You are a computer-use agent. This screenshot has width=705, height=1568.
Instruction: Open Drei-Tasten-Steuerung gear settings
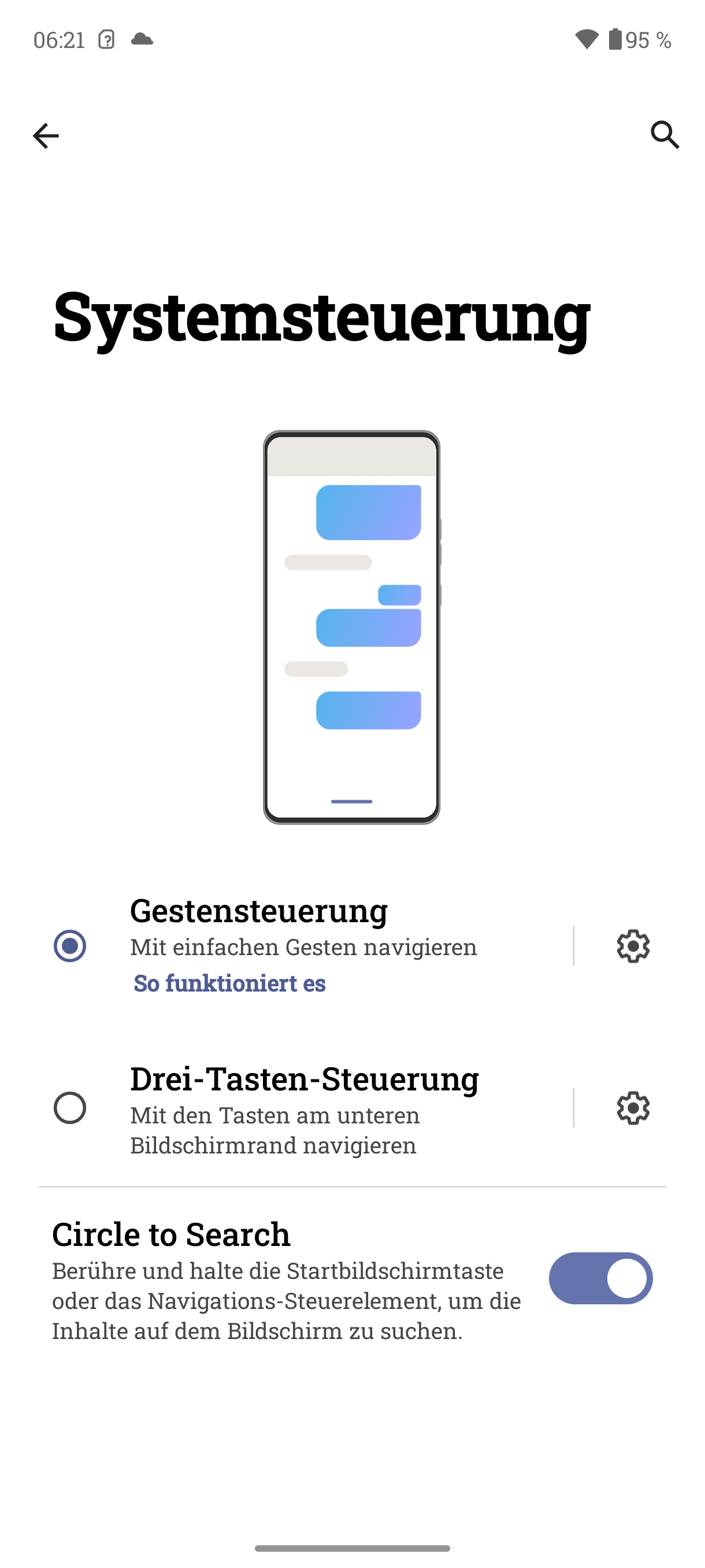(633, 1108)
